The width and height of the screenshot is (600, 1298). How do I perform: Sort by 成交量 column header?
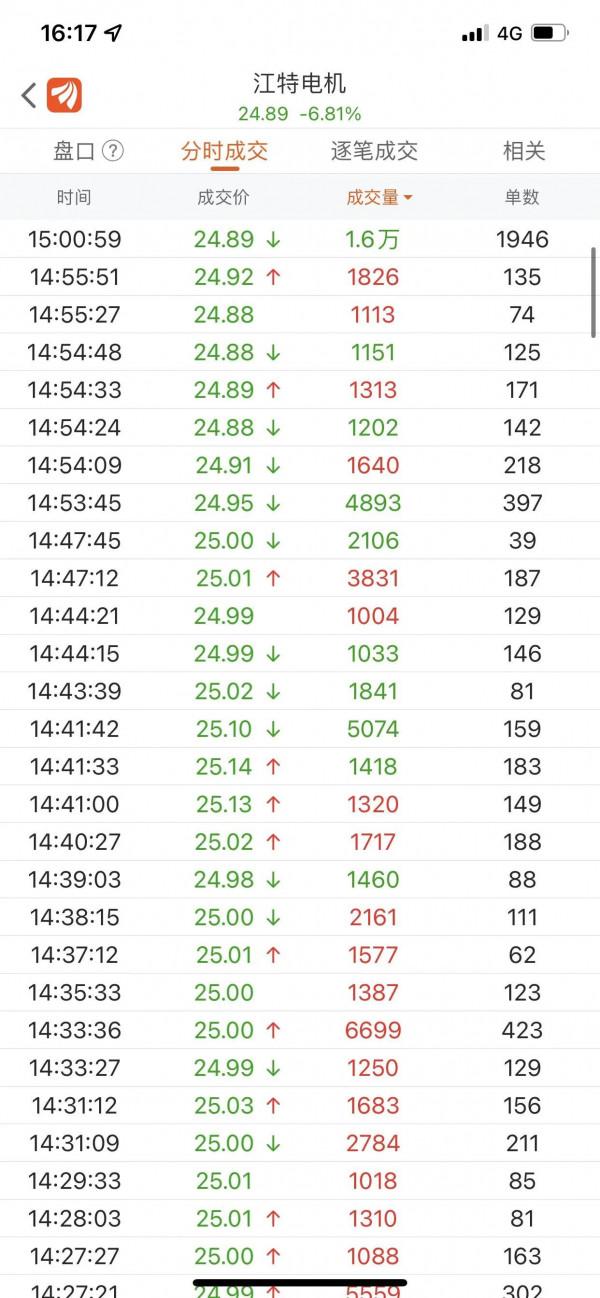pos(379,197)
